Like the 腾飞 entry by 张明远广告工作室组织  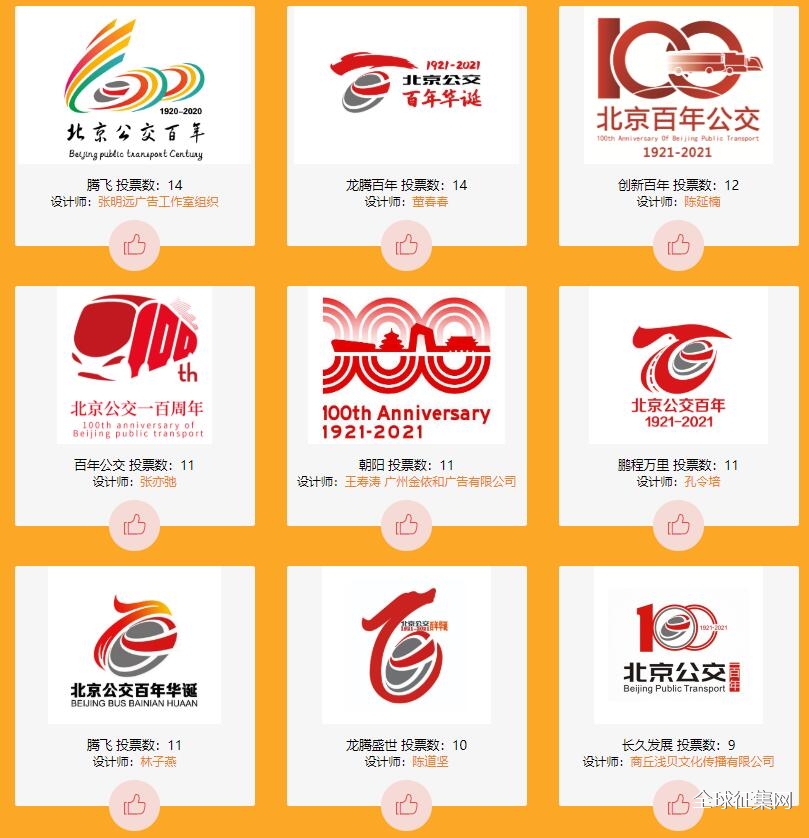pos(135,245)
